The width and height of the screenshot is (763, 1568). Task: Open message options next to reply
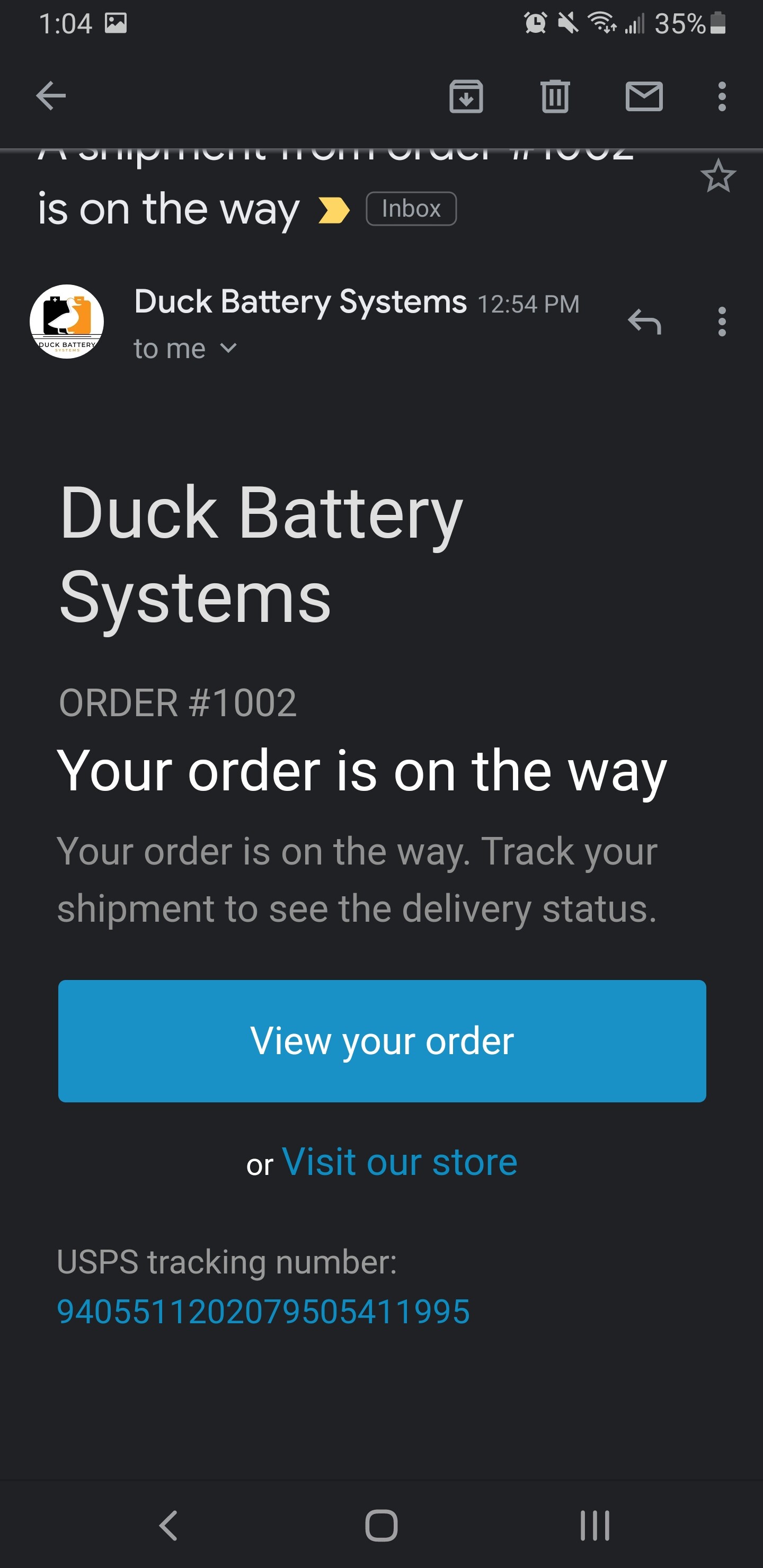pos(722,322)
